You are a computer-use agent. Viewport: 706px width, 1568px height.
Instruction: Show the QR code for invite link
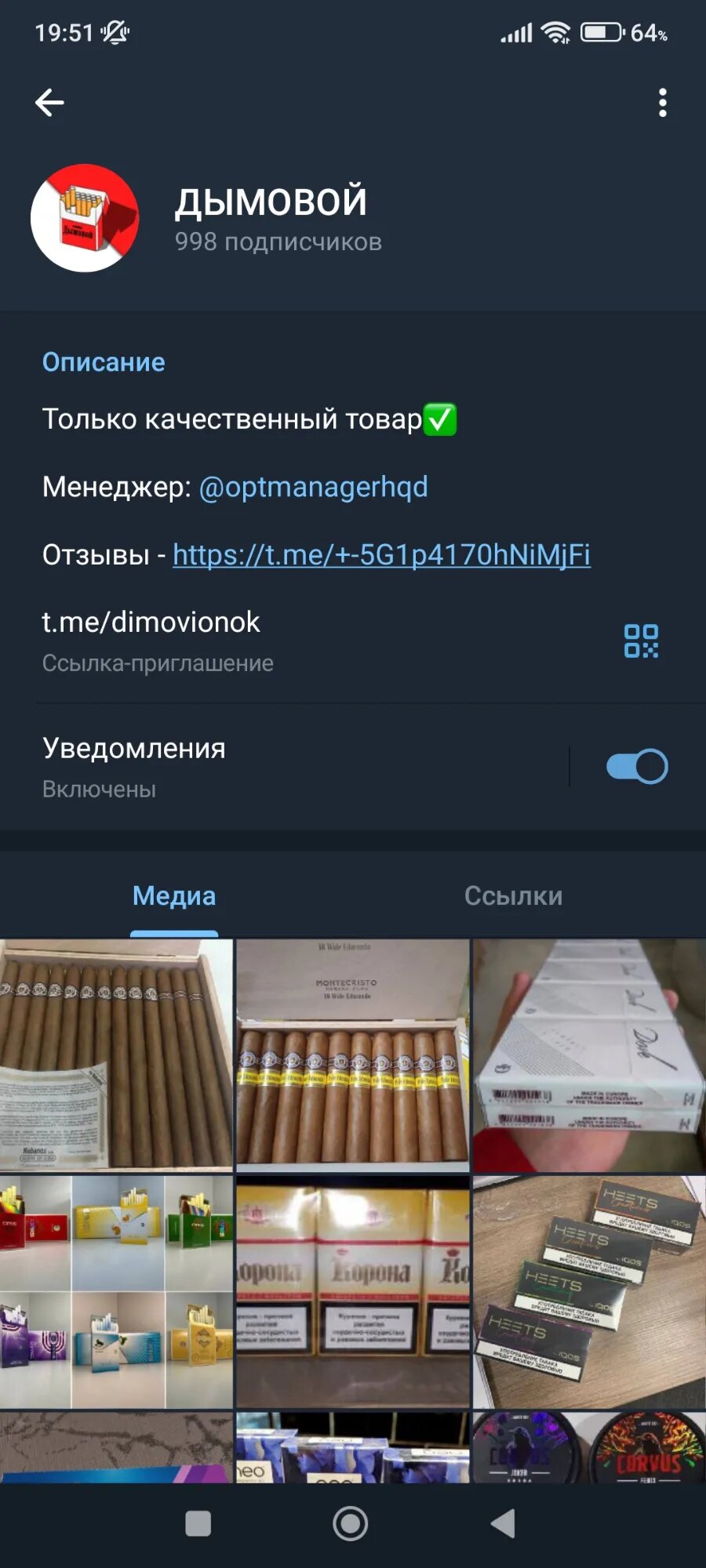tap(640, 641)
